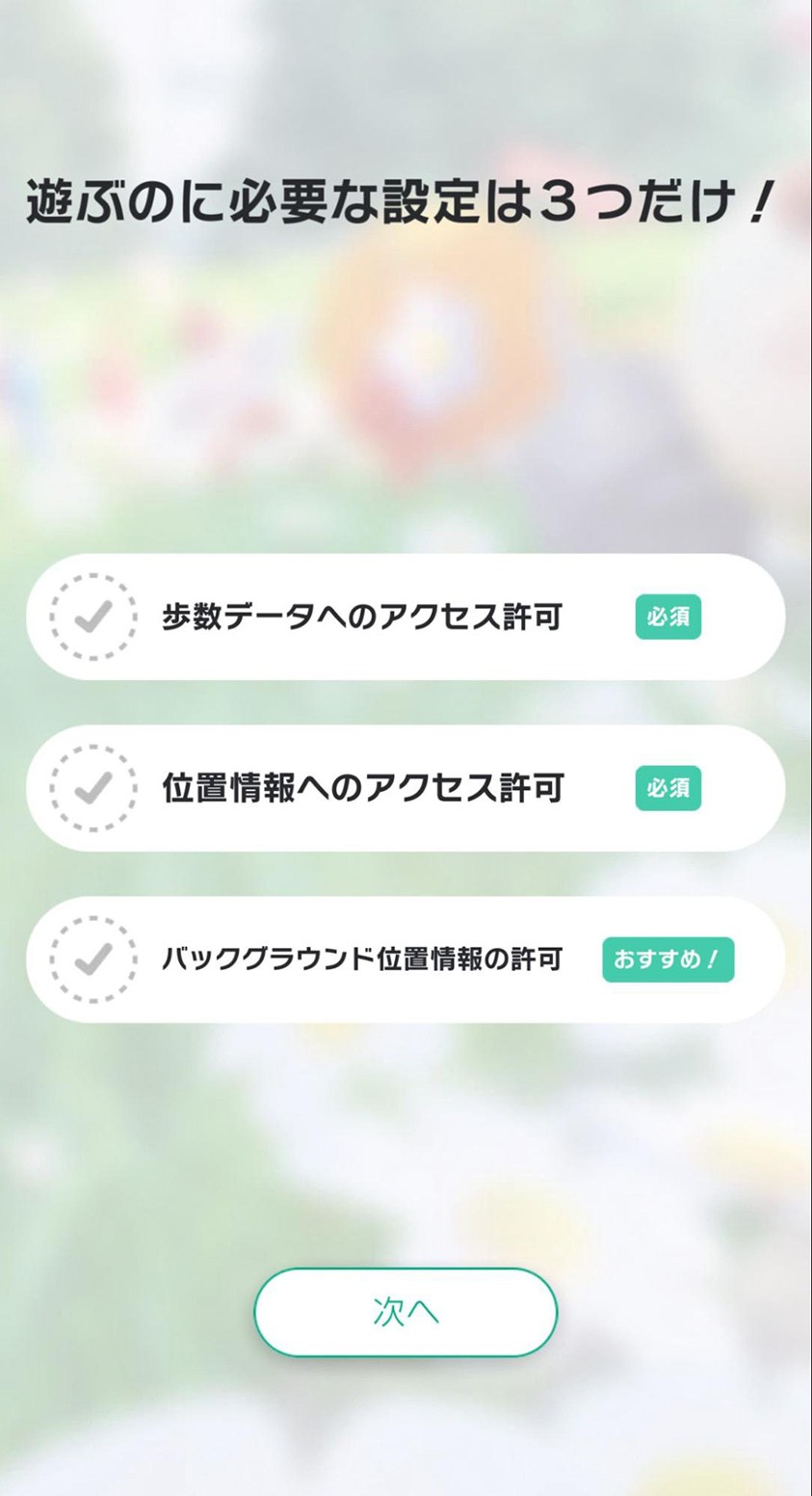Allow access to location info (位置情報へのアクセス許可)
This screenshot has height=1496, width=812.
tap(405, 788)
